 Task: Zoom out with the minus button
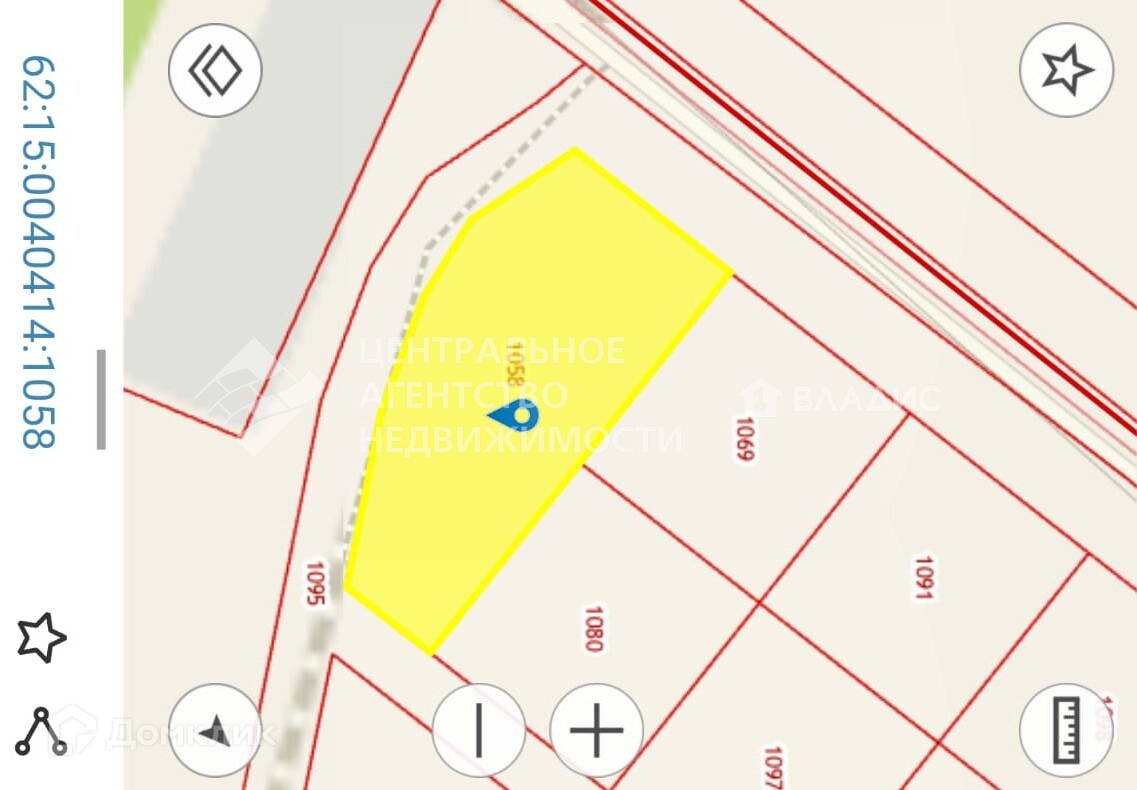(x=478, y=730)
